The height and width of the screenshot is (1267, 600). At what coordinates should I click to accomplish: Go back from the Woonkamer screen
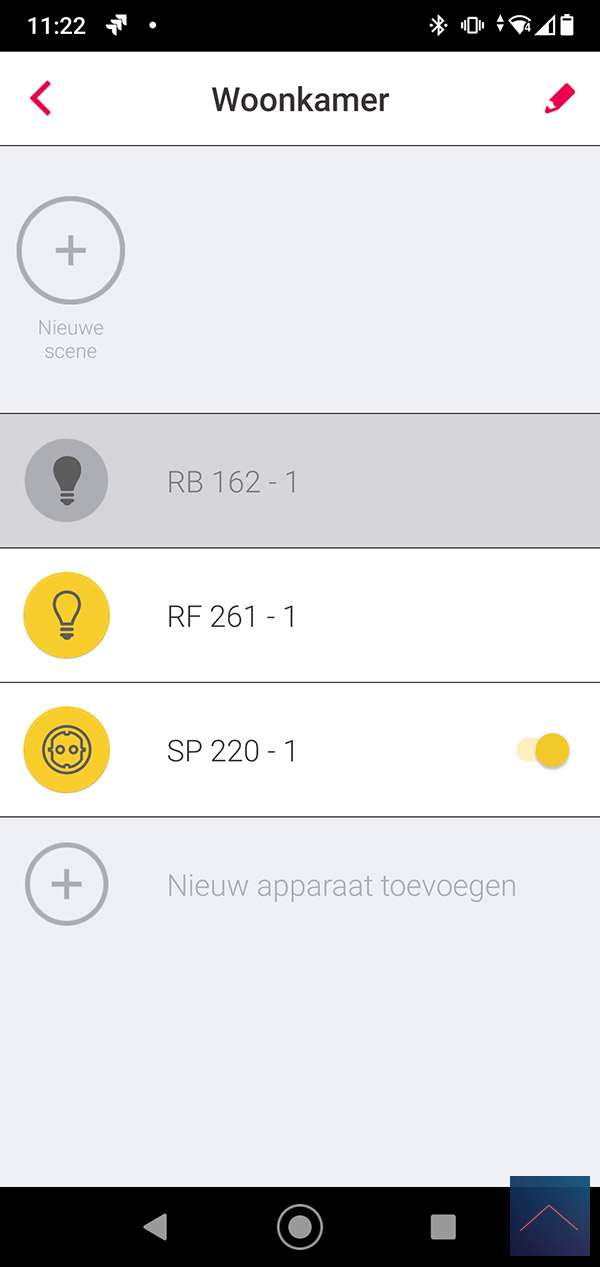click(40, 99)
